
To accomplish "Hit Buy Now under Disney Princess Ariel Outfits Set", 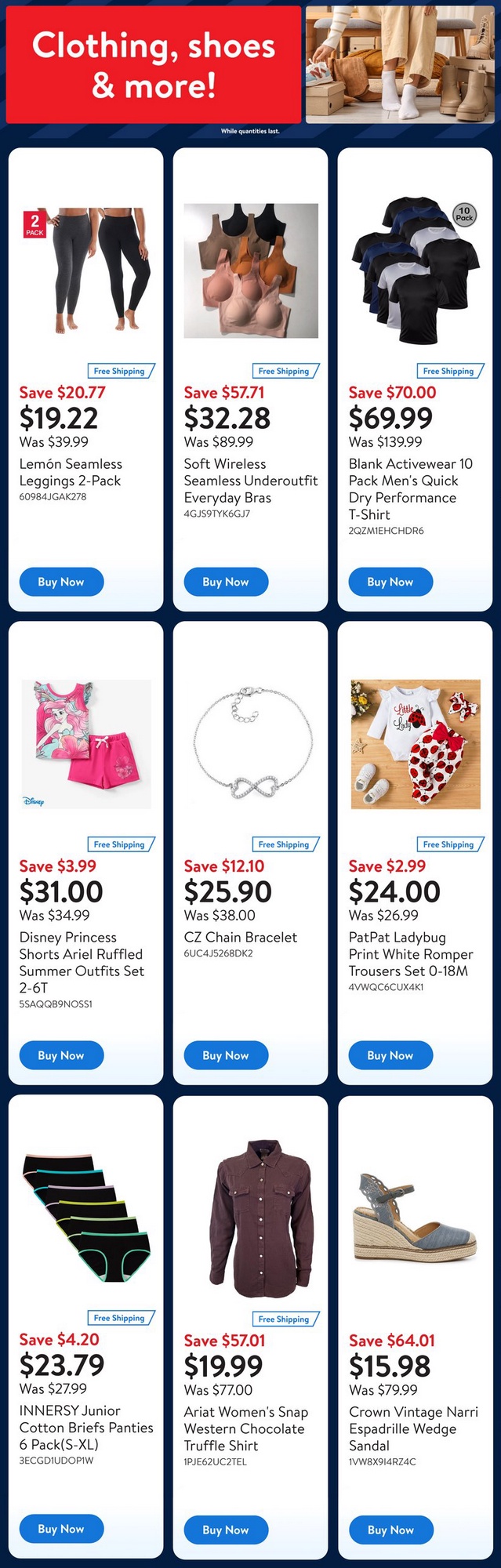I will [61, 1055].
